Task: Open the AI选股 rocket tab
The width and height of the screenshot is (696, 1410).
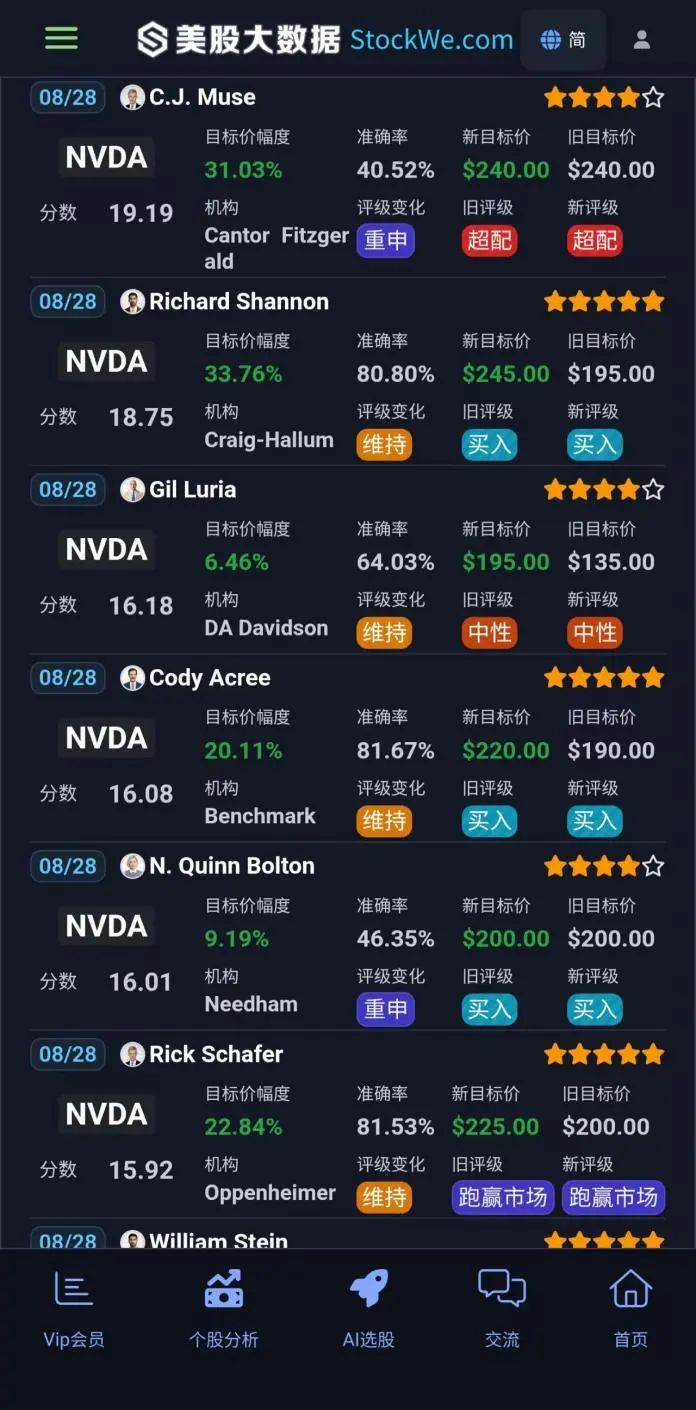Action: [x=369, y=1310]
